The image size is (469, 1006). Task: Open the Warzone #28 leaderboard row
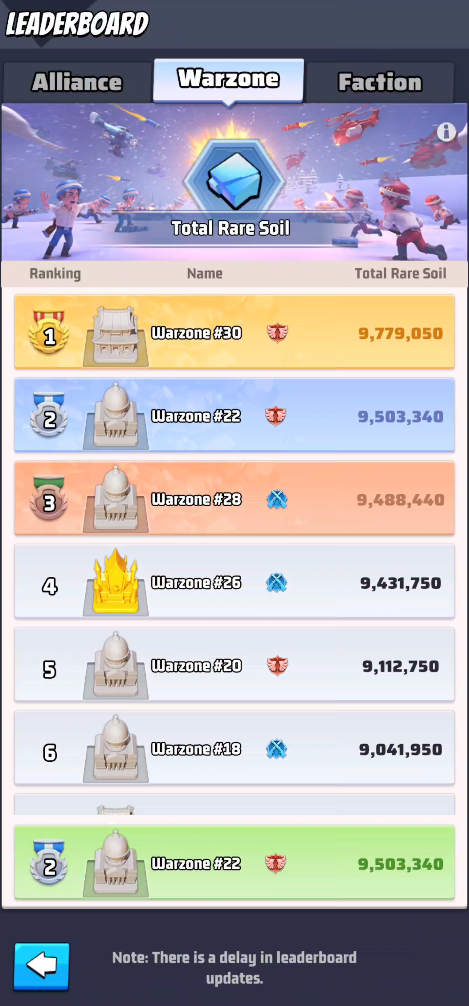pyautogui.click(x=234, y=498)
